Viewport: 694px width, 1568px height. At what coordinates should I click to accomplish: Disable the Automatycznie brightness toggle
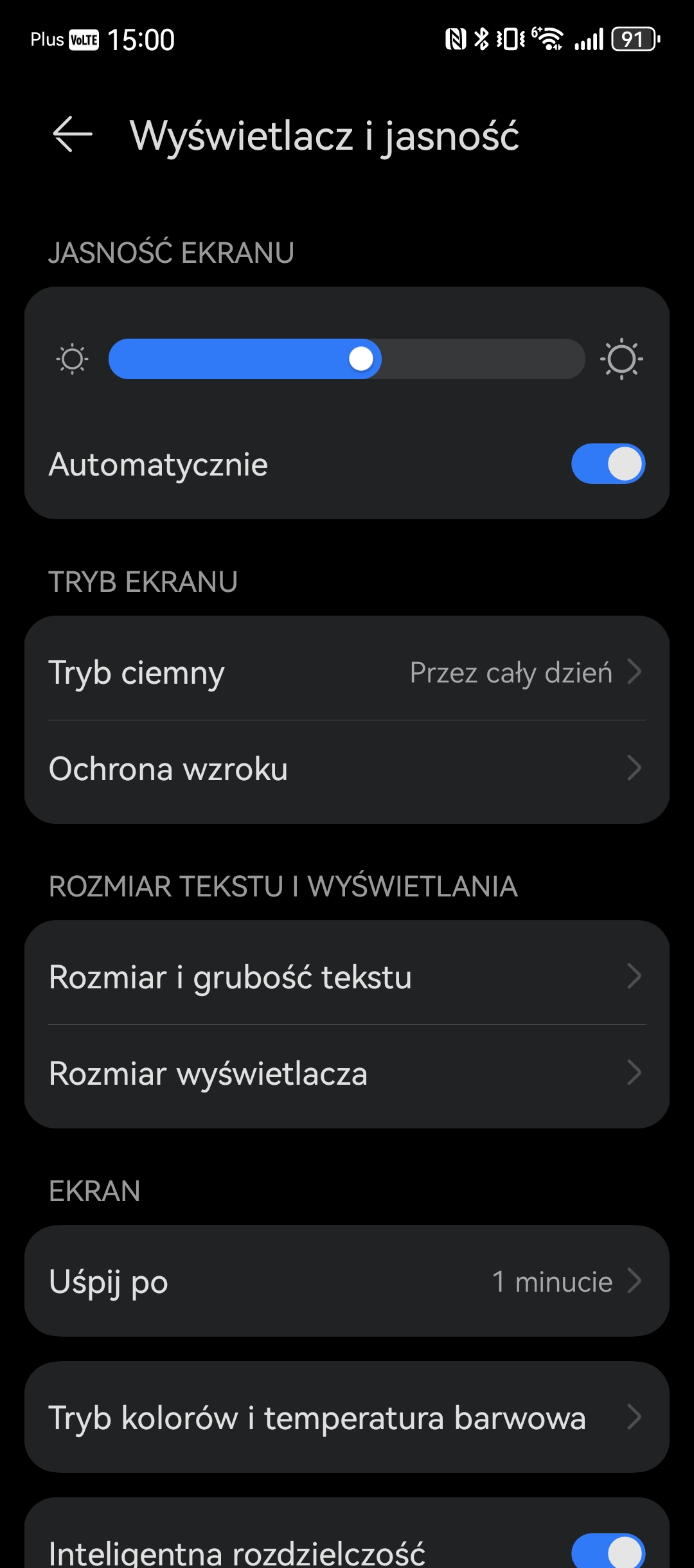click(x=608, y=463)
